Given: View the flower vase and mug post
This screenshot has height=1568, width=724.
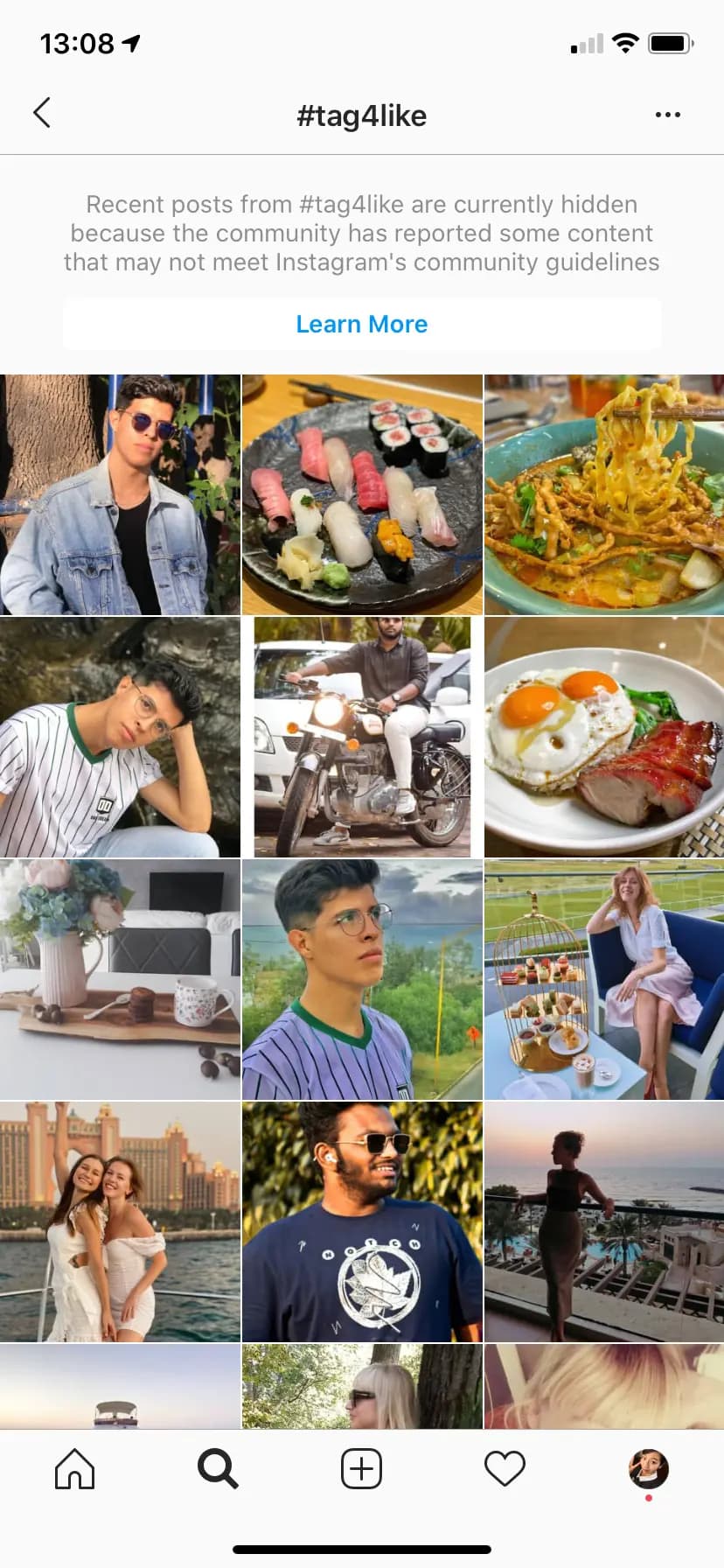Looking at the screenshot, I should point(120,979).
